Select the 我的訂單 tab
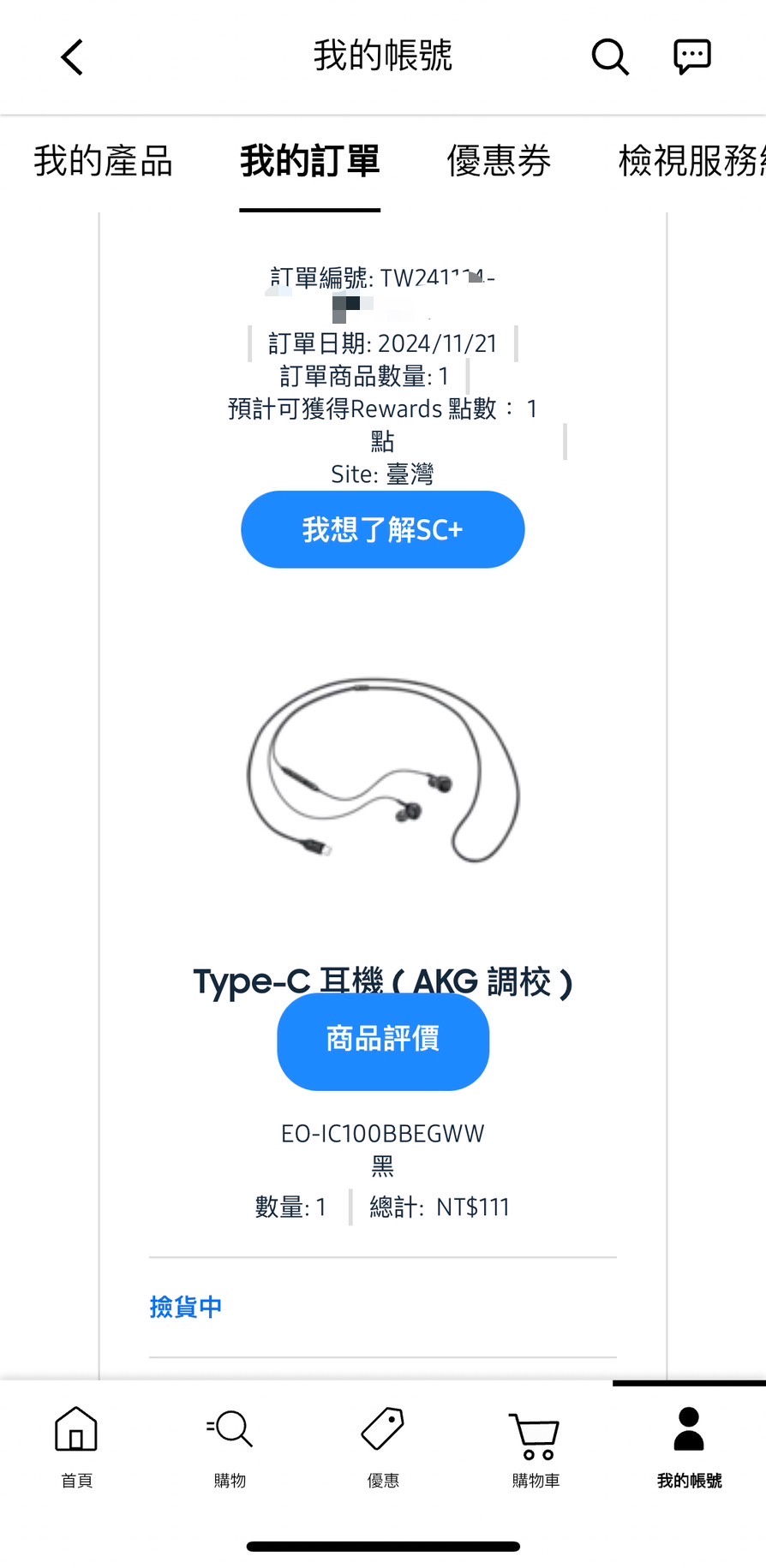 click(309, 161)
